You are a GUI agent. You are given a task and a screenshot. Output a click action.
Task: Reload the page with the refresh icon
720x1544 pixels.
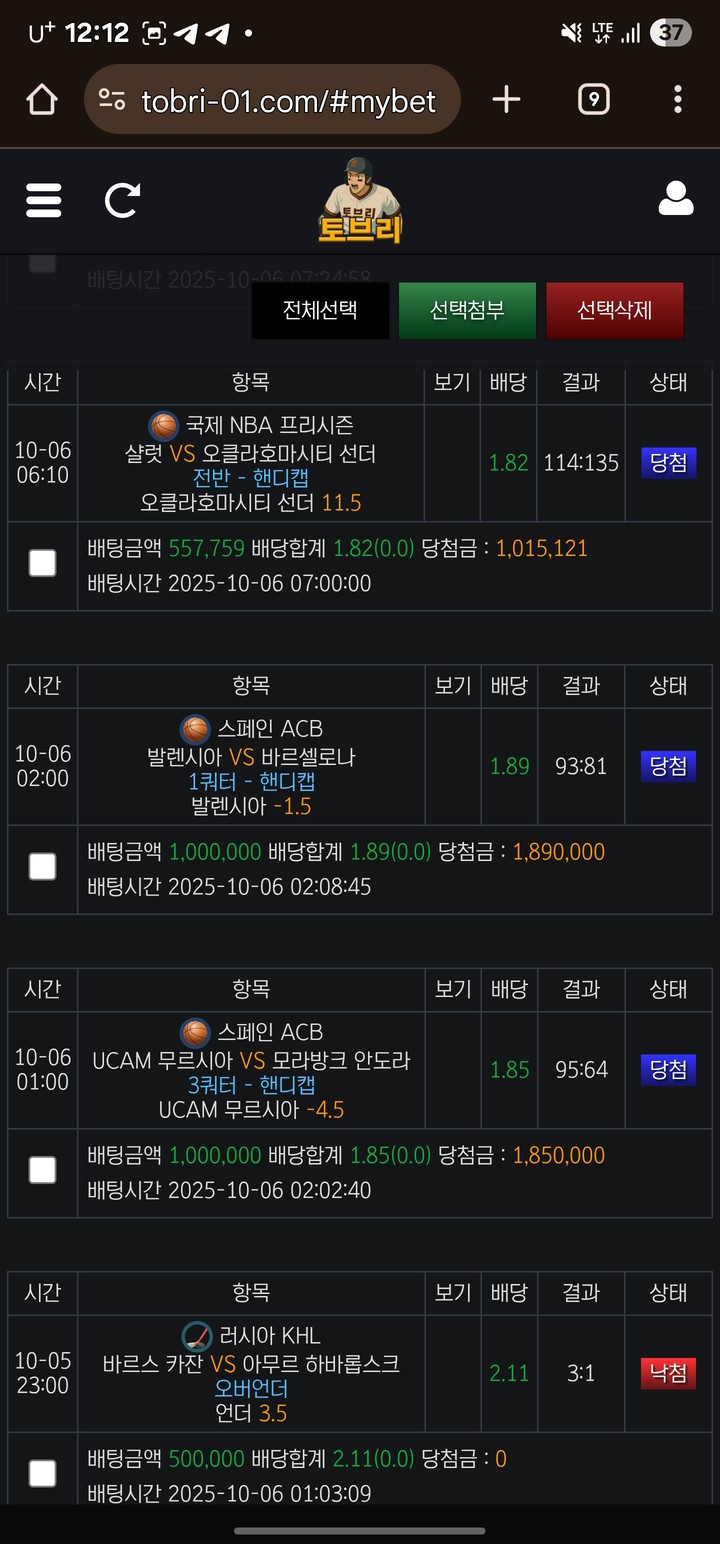[x=122, y=200]
